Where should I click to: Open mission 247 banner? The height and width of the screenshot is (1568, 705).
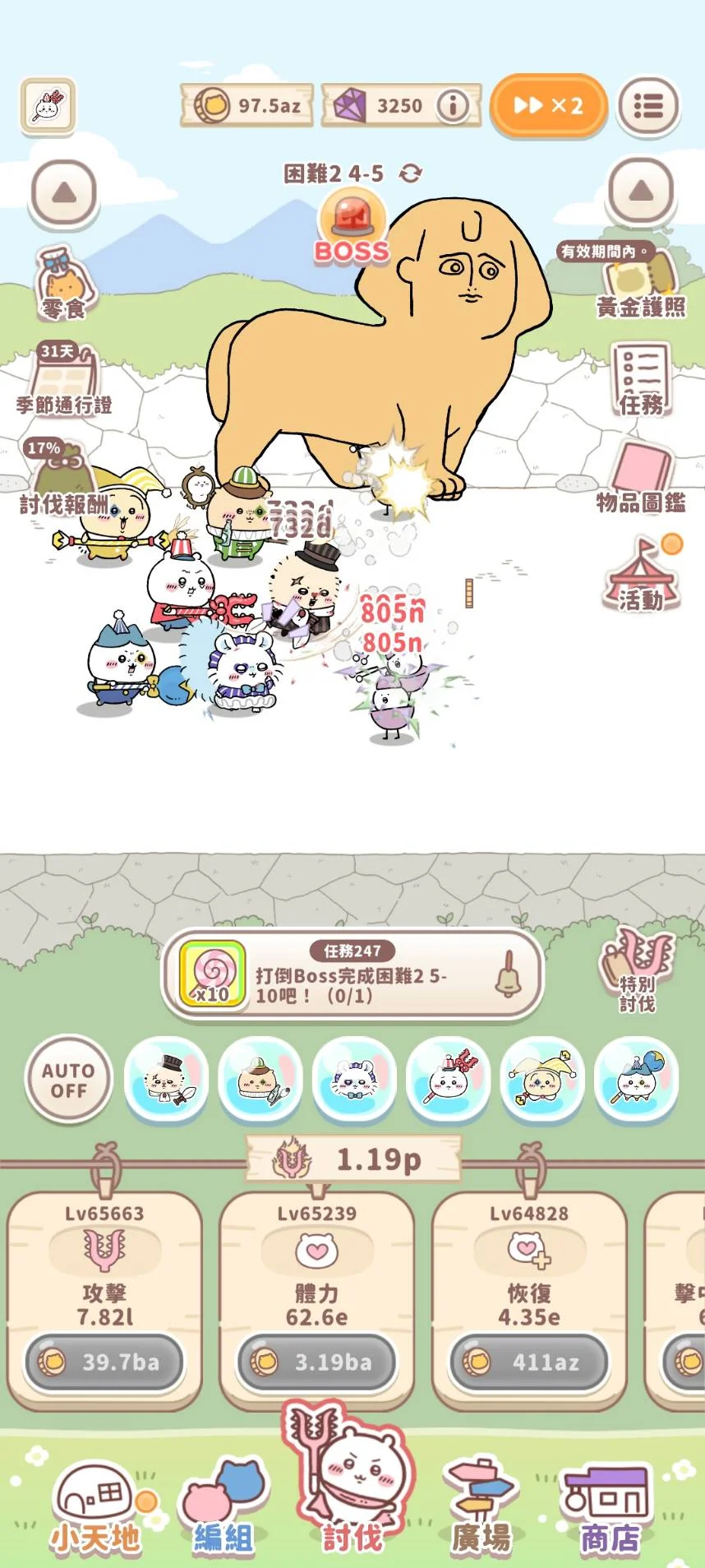(352, 976)
